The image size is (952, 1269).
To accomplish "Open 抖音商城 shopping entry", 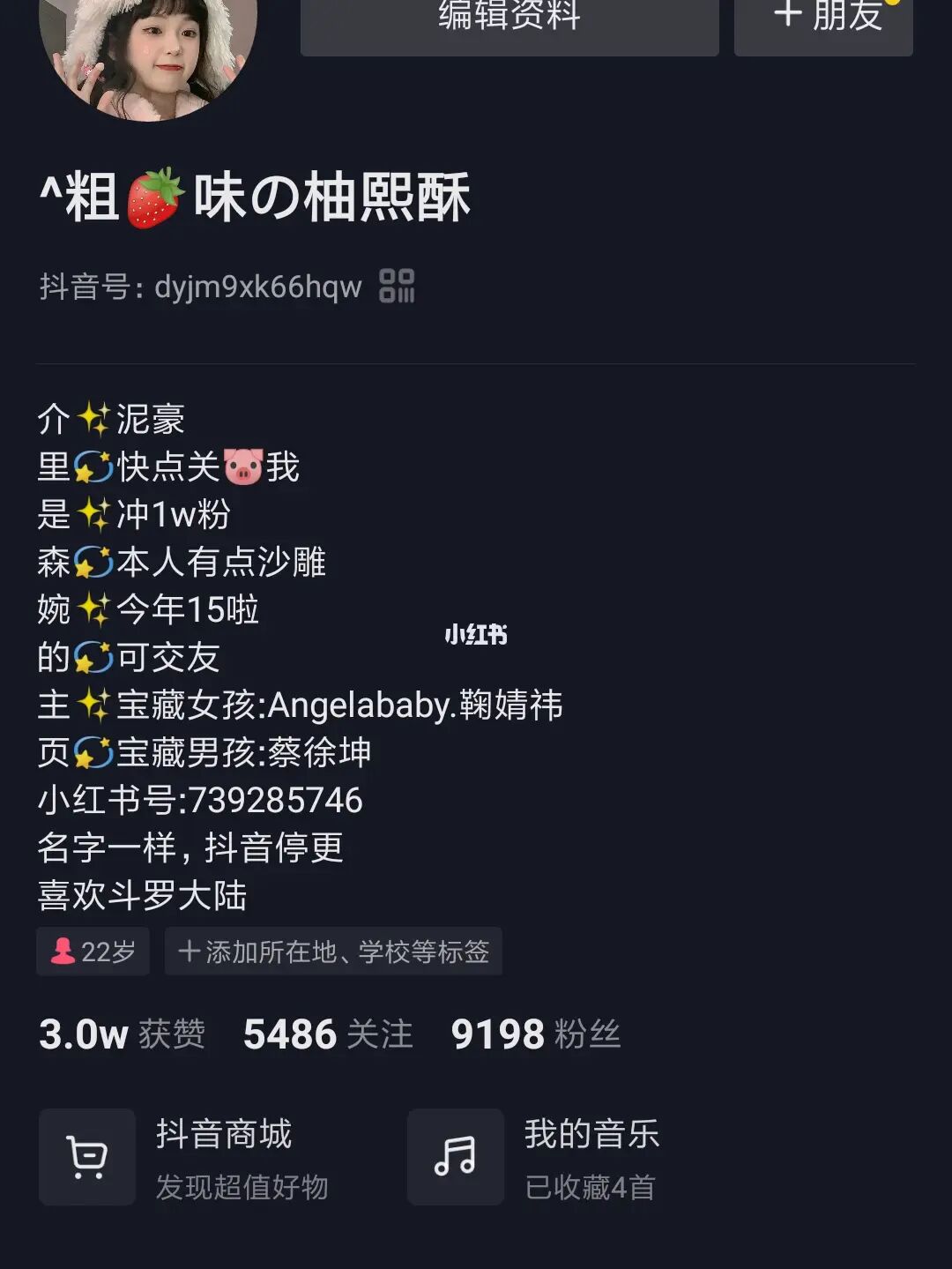I will (185, 1157).
